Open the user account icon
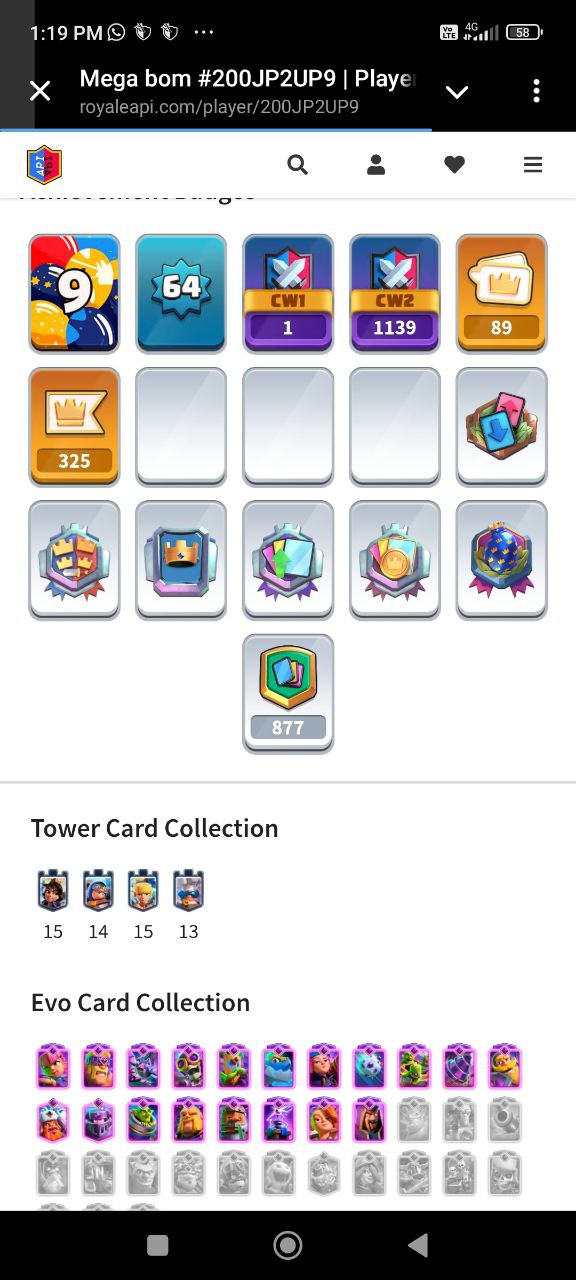This screenshot has width=576, height=1280. pos(376,165)
